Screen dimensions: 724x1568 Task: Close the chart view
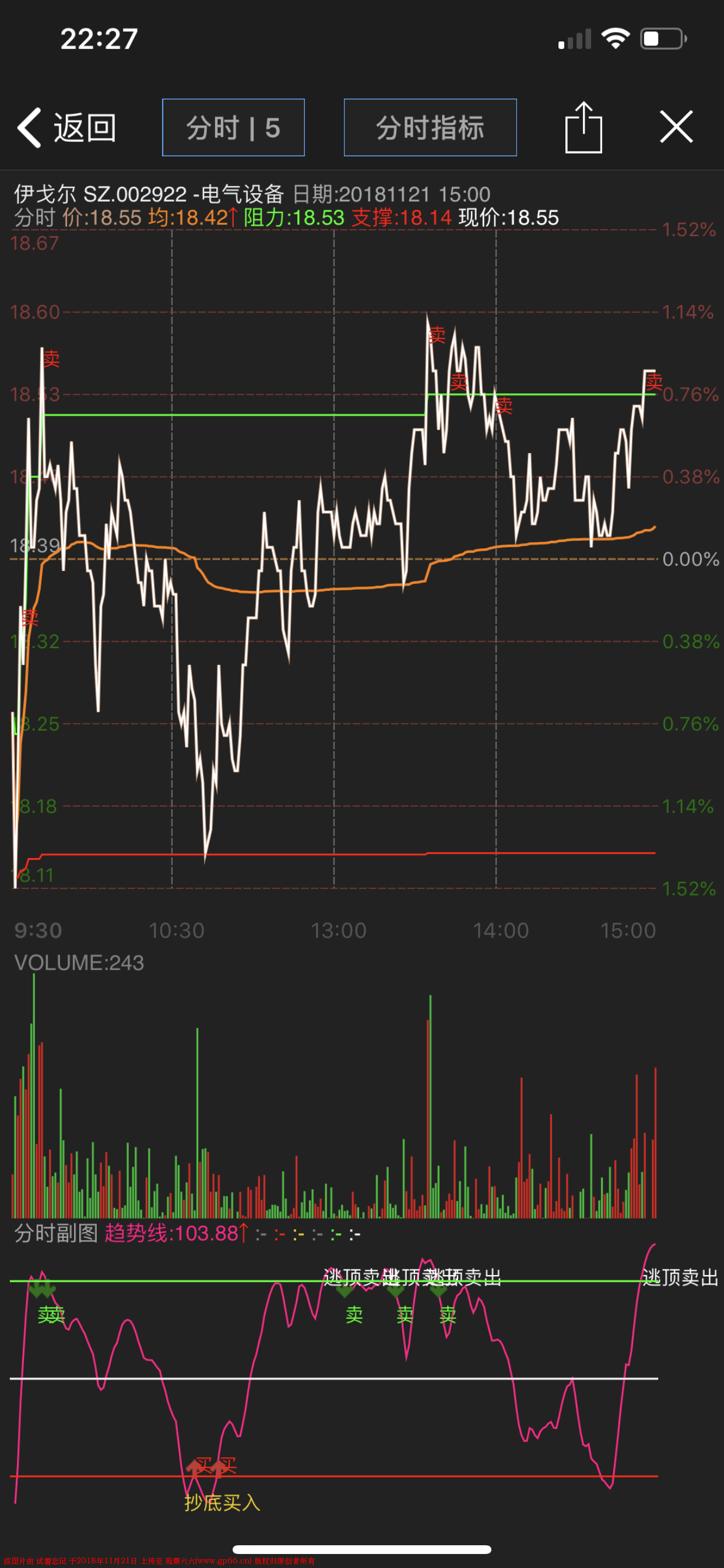point(676,127)
